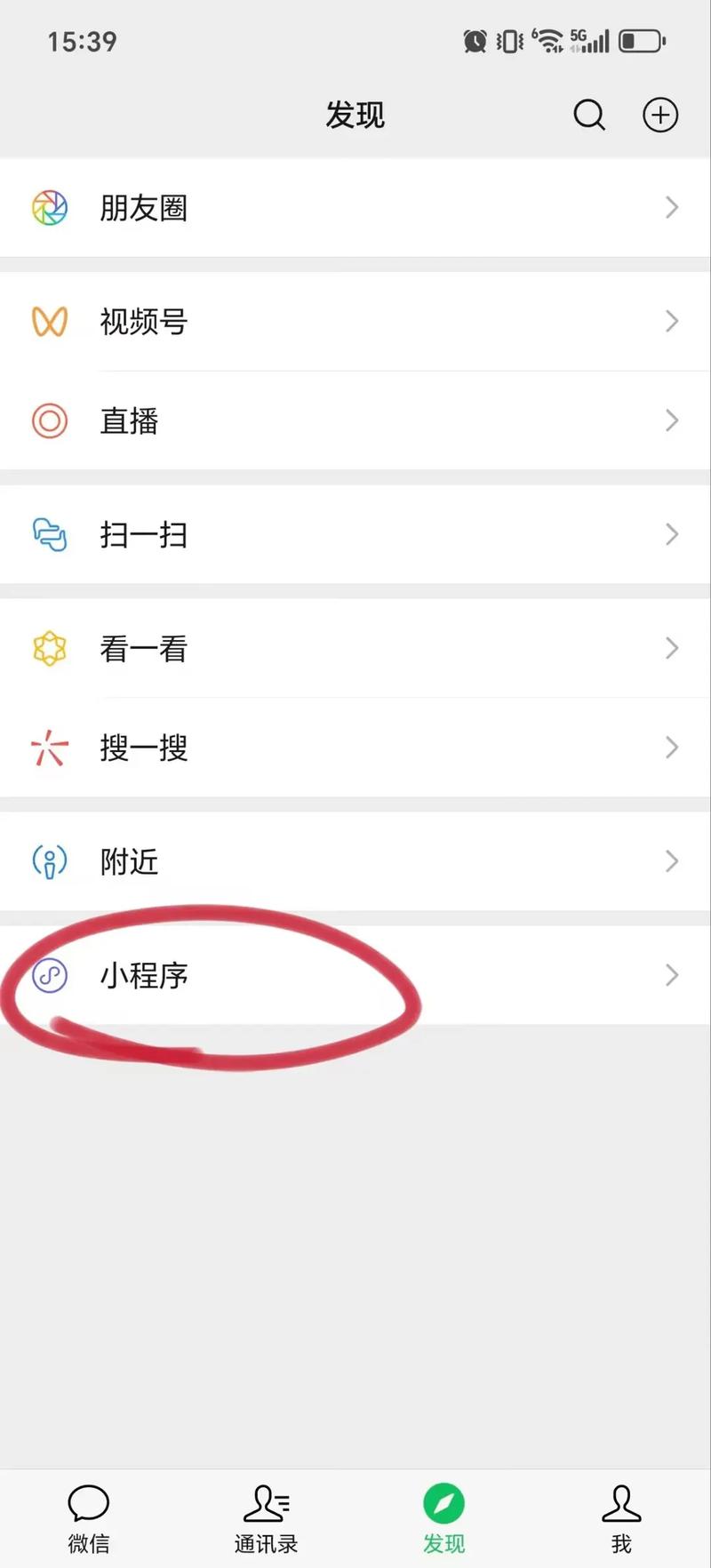Expand the 朋友圈 row chevron
711x1568 pixels.
671,207
